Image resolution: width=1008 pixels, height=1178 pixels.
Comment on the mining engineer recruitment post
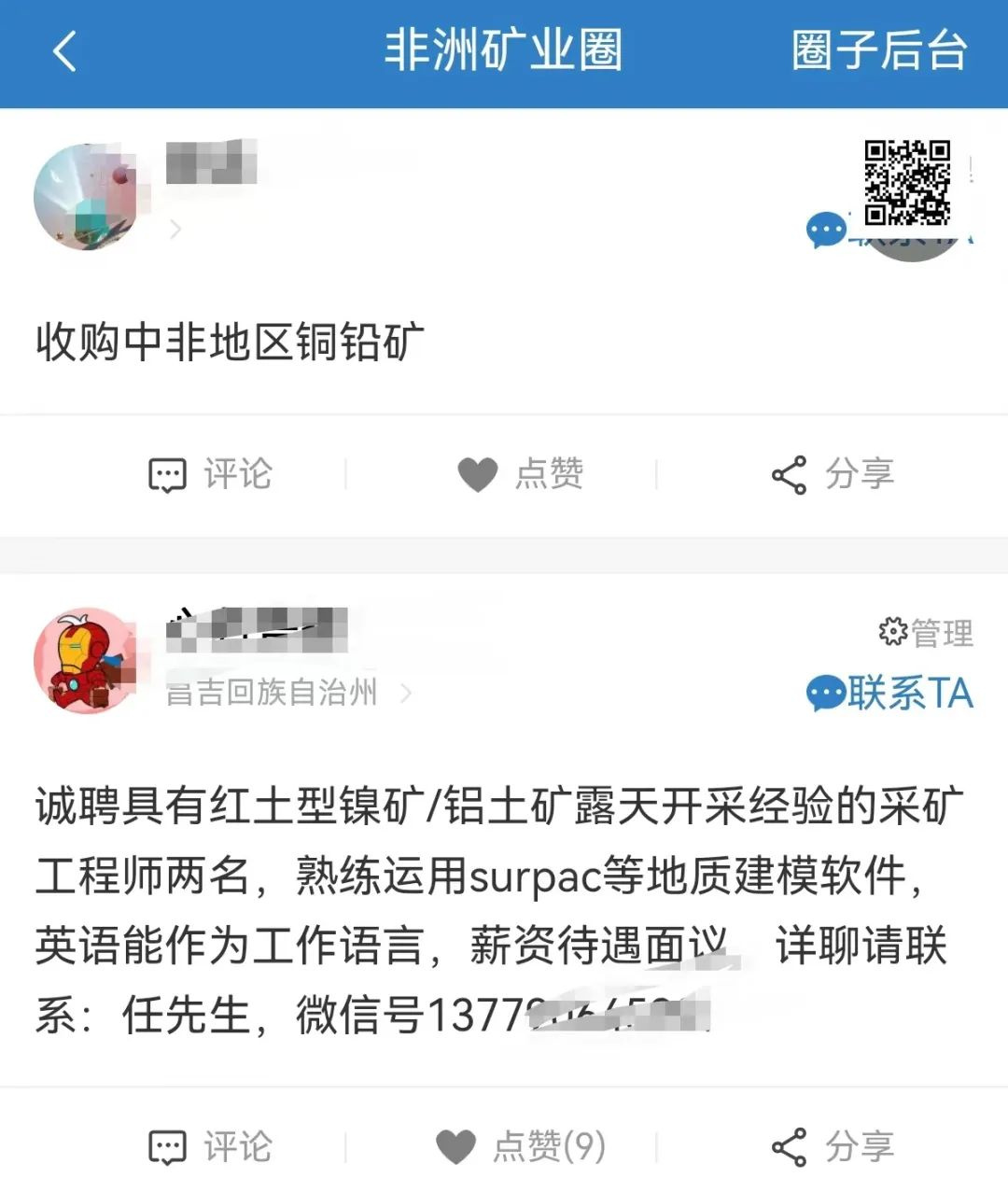[211, 1146]
